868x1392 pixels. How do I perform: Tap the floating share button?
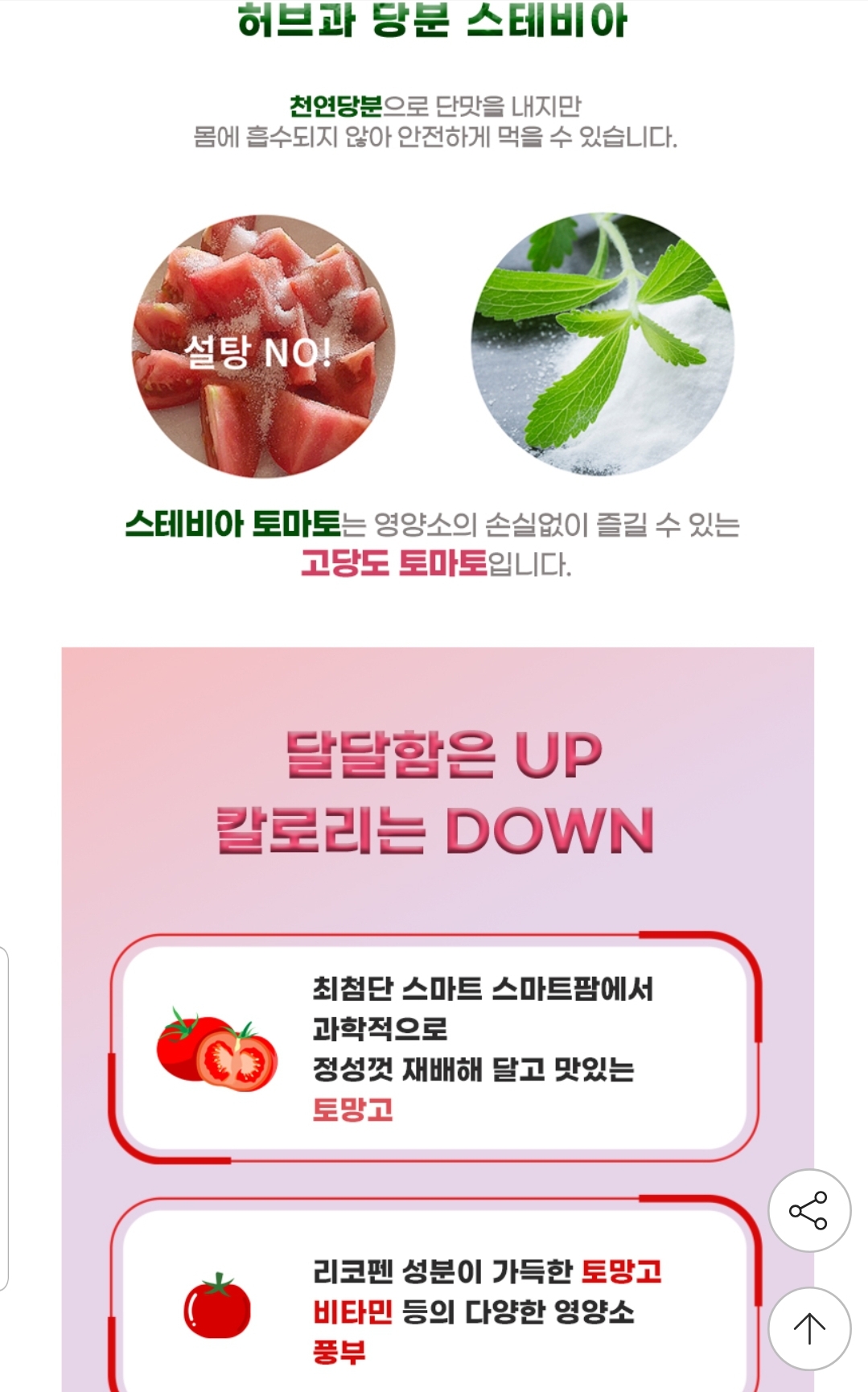[808, 1210]
